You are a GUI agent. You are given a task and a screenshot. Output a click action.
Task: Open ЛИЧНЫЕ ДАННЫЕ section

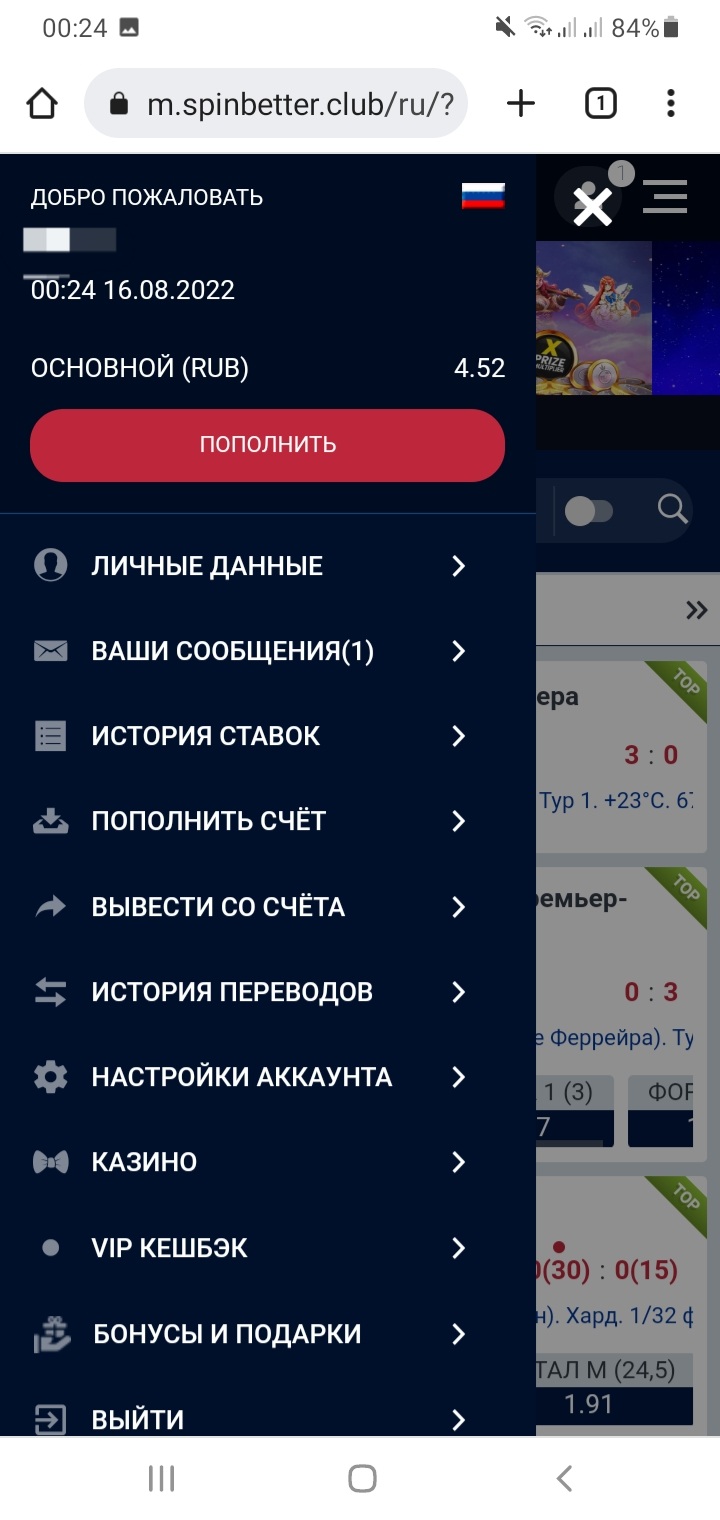point(250,566)
